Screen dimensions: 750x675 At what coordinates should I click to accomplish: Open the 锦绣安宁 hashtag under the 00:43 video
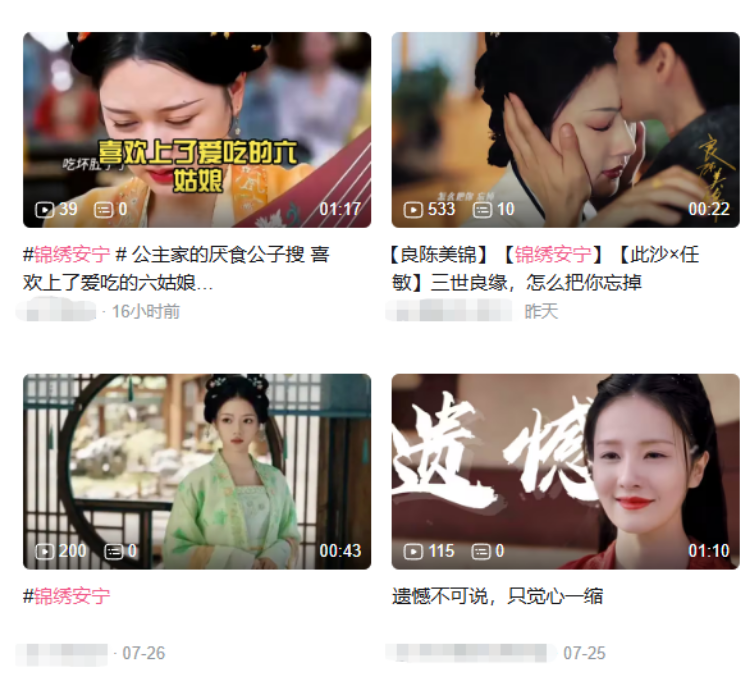(x=72, y=597)
